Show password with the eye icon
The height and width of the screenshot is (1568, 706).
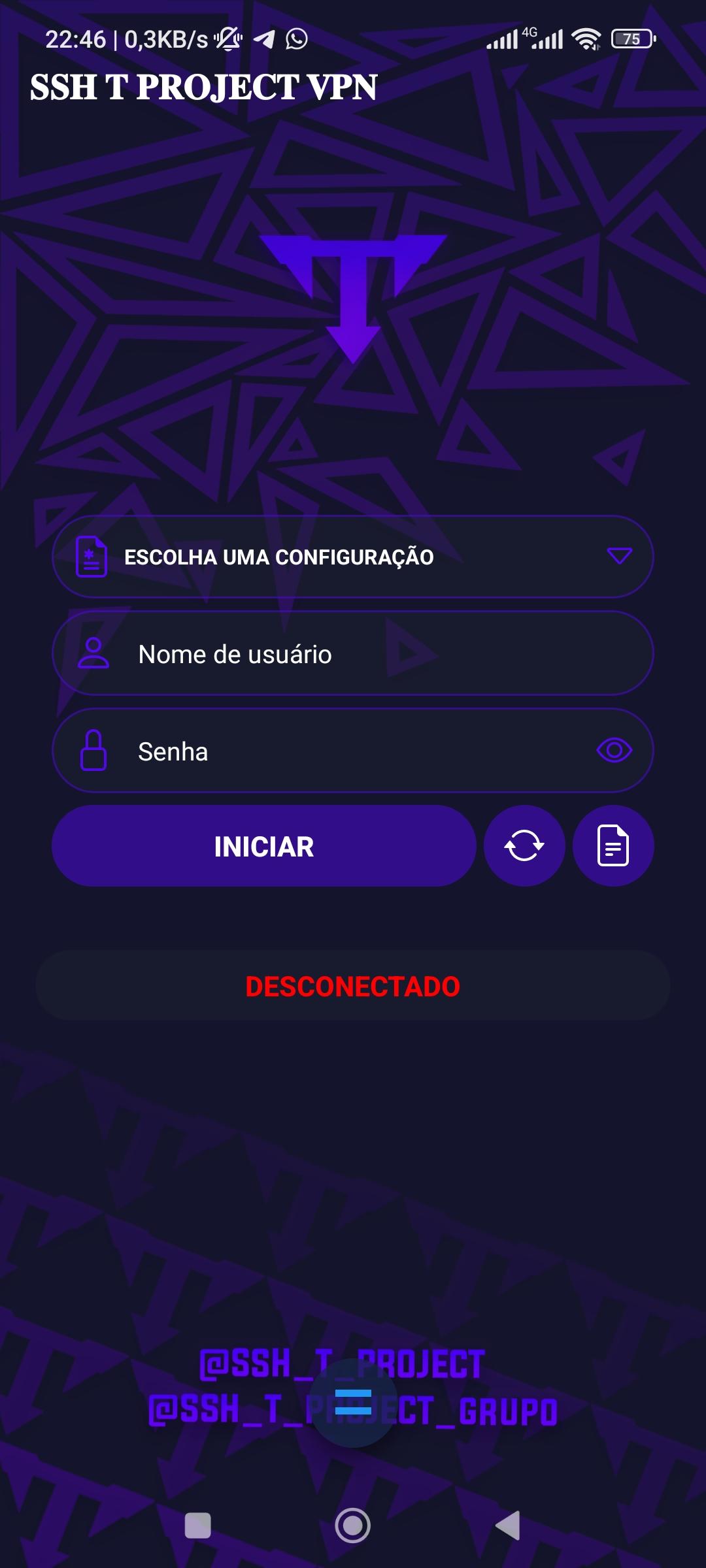(x=614, y=750)
